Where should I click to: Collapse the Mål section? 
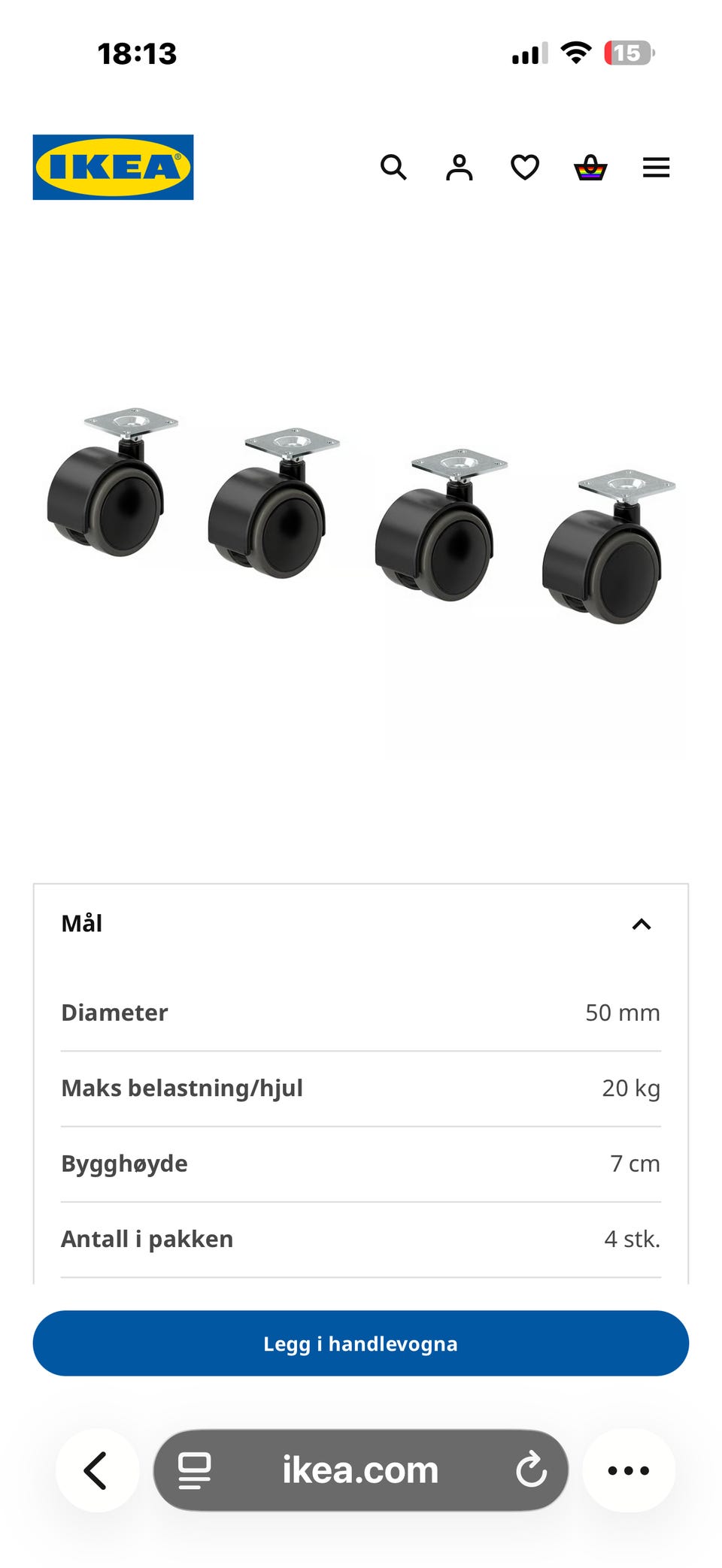click(641, 924)
